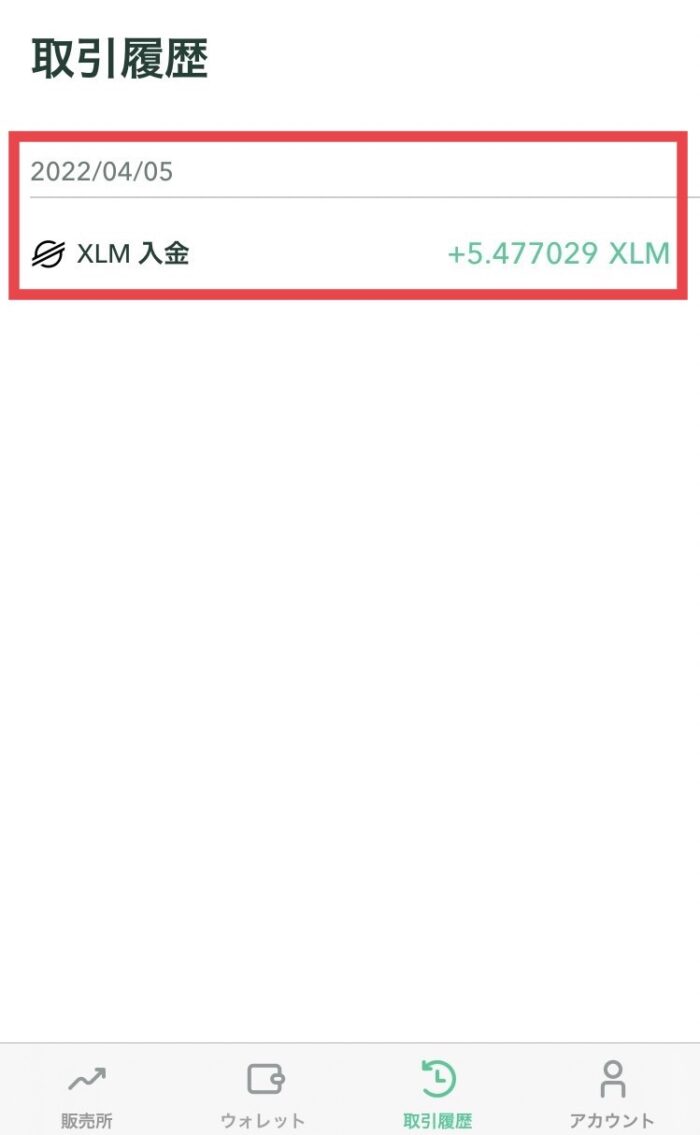Open the XLM 入金 transaction entry

pos(350,253)
